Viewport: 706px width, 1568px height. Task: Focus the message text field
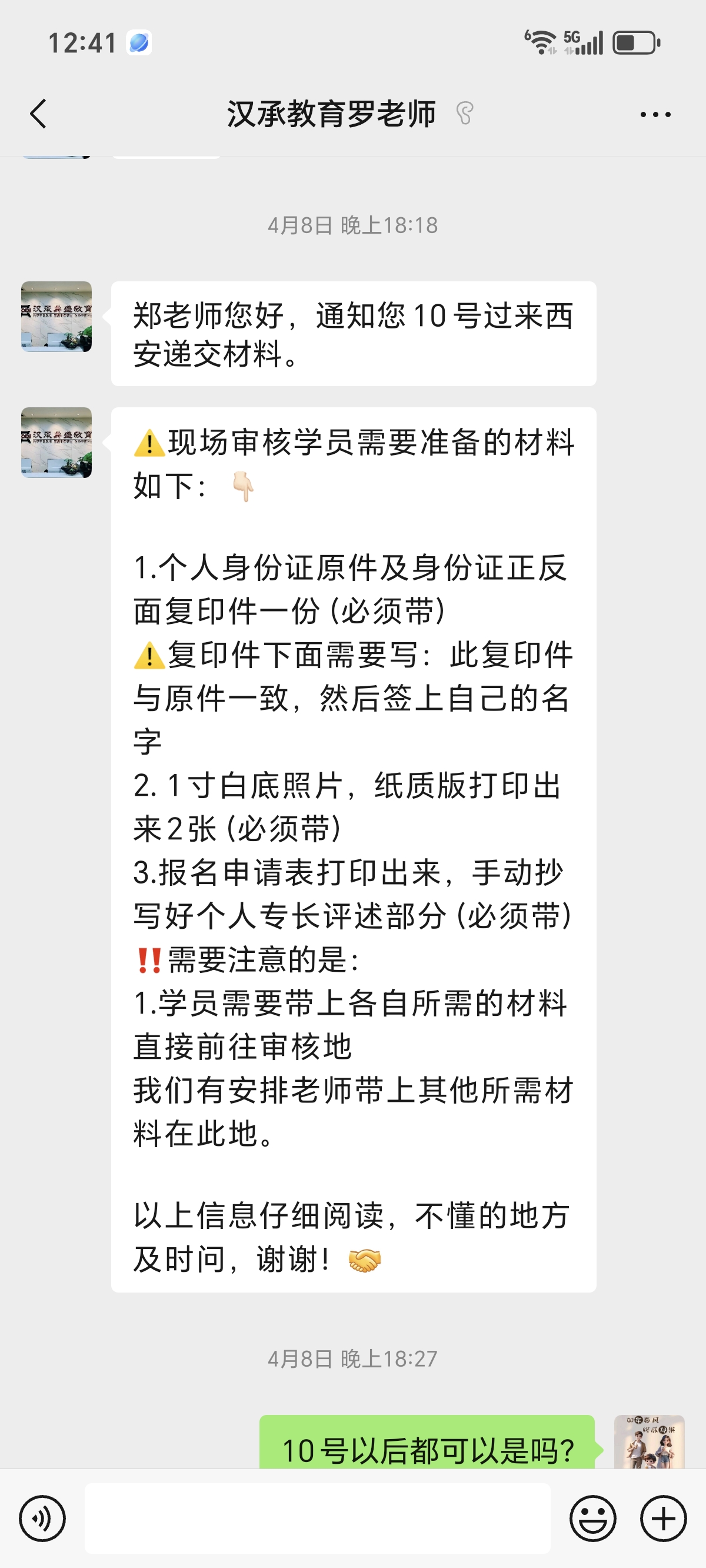(317, 1518)
